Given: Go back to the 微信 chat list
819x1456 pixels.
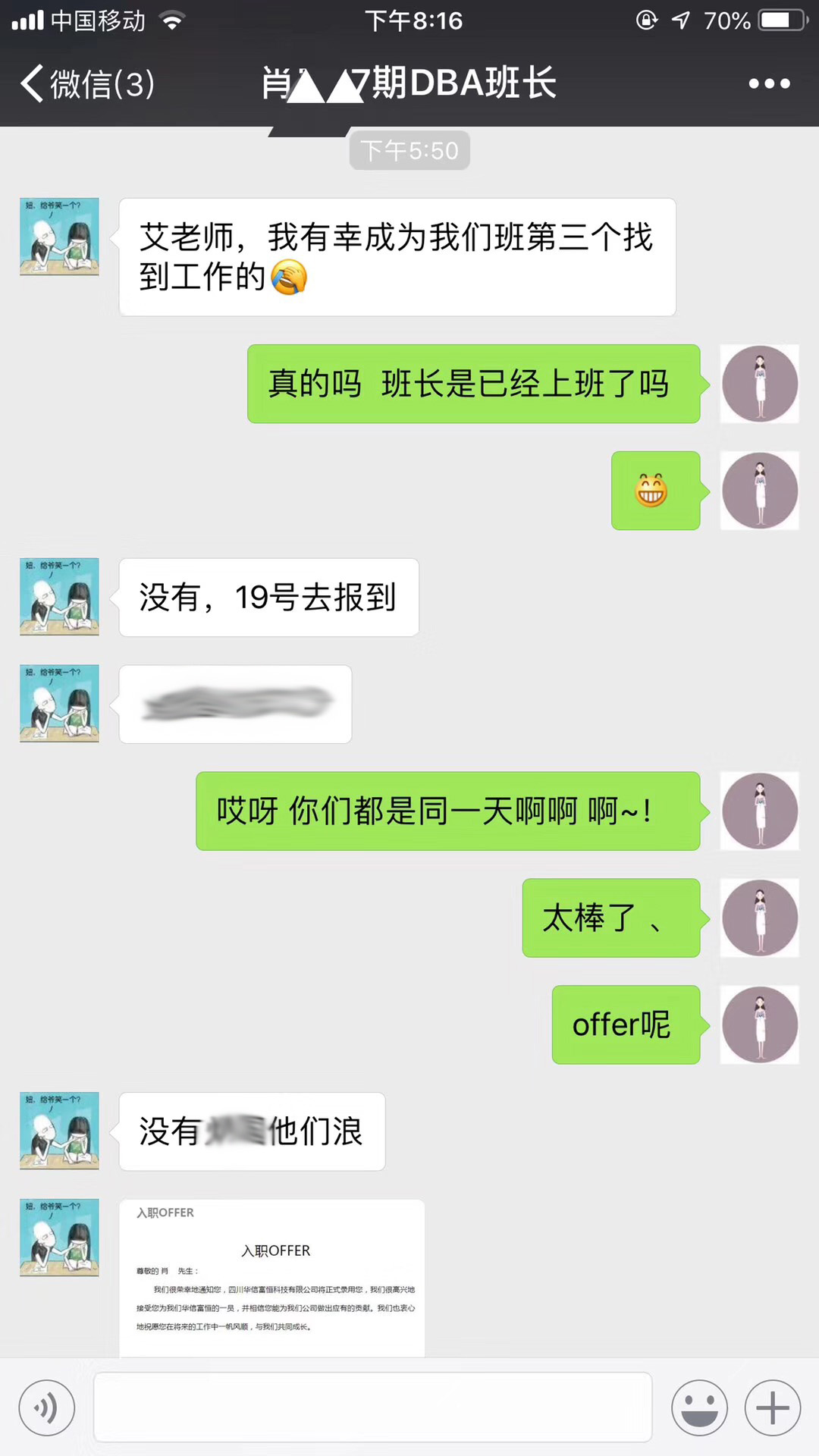Looking at the screenshot, I should [x=87, y=83].
